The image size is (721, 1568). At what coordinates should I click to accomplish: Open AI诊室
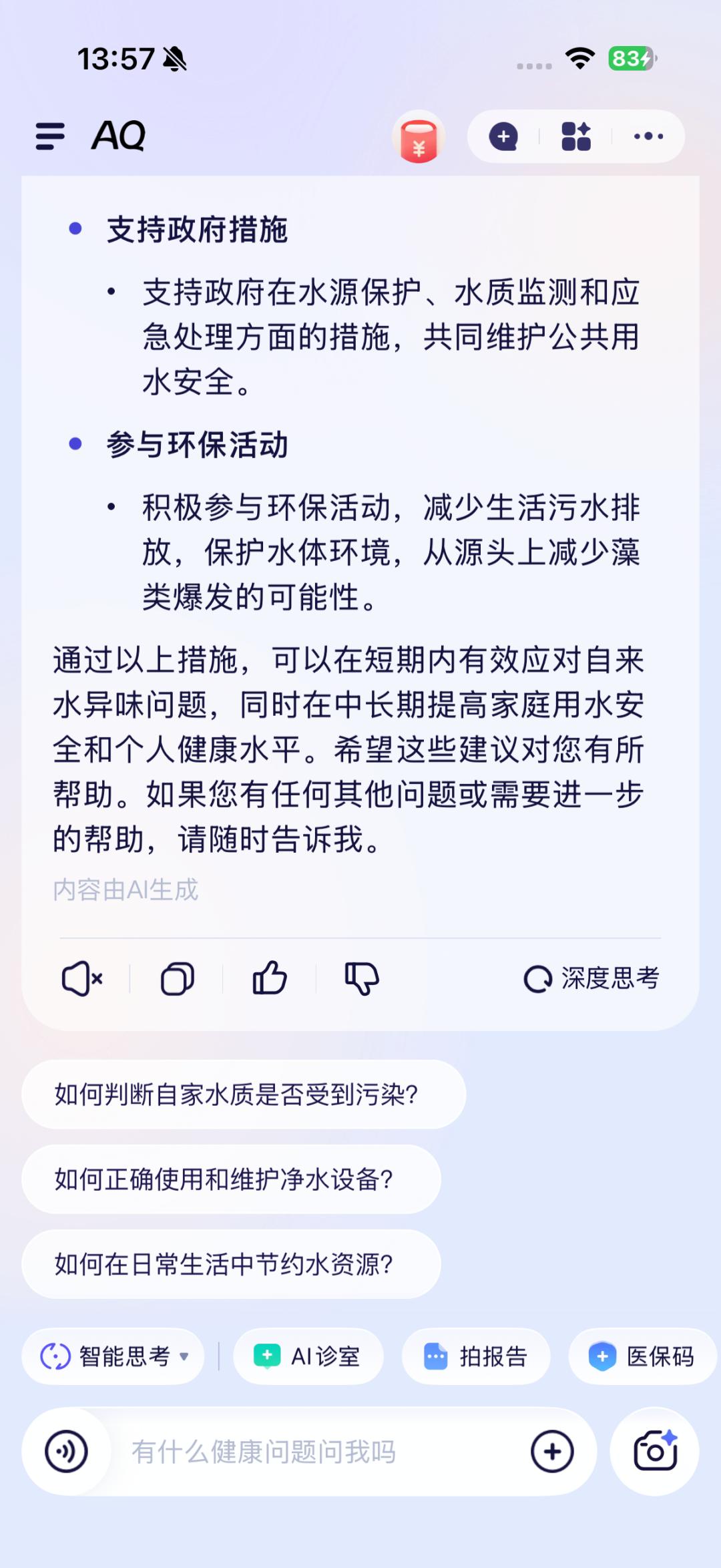click(x=308, y=1356)
